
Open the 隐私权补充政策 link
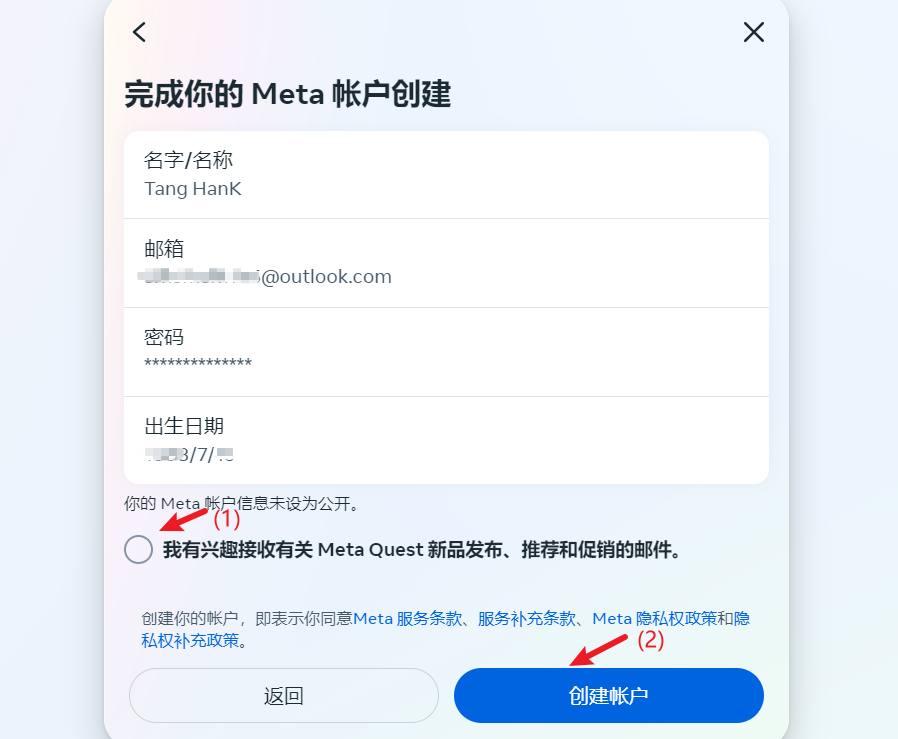pyautogui.click(x=190, y=640)
